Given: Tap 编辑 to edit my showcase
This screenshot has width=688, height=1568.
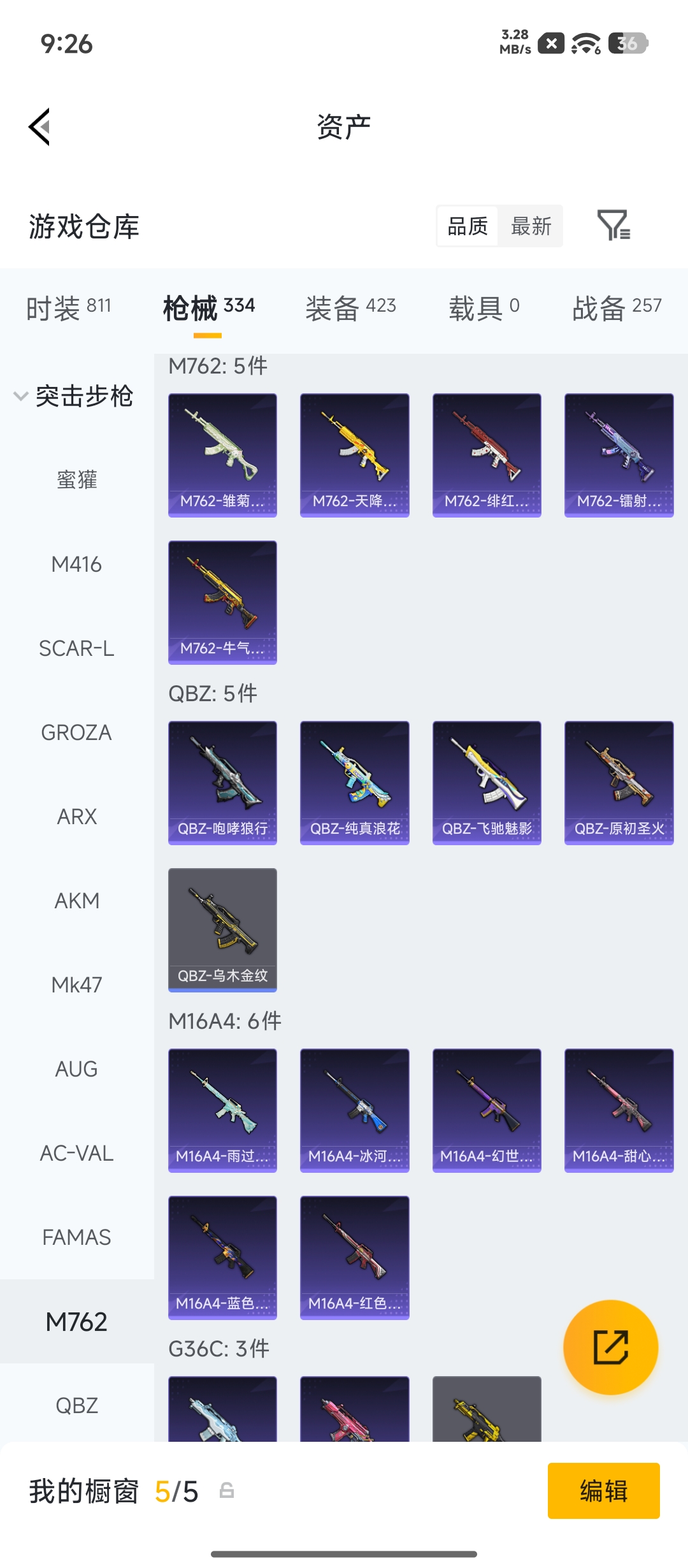Looking at the screenshot, I should 603,1490.
